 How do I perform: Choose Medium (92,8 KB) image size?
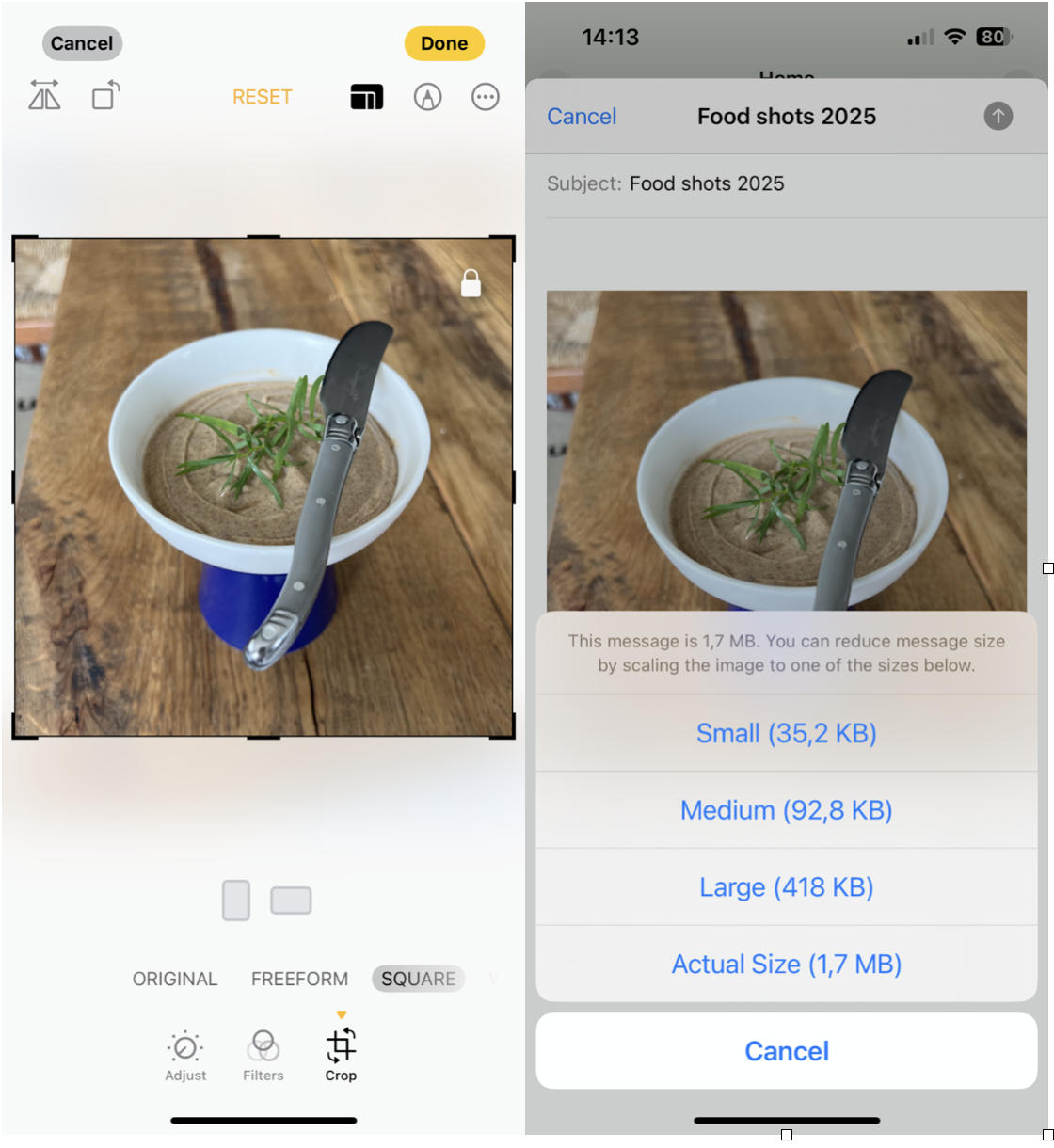pos(787,809)
